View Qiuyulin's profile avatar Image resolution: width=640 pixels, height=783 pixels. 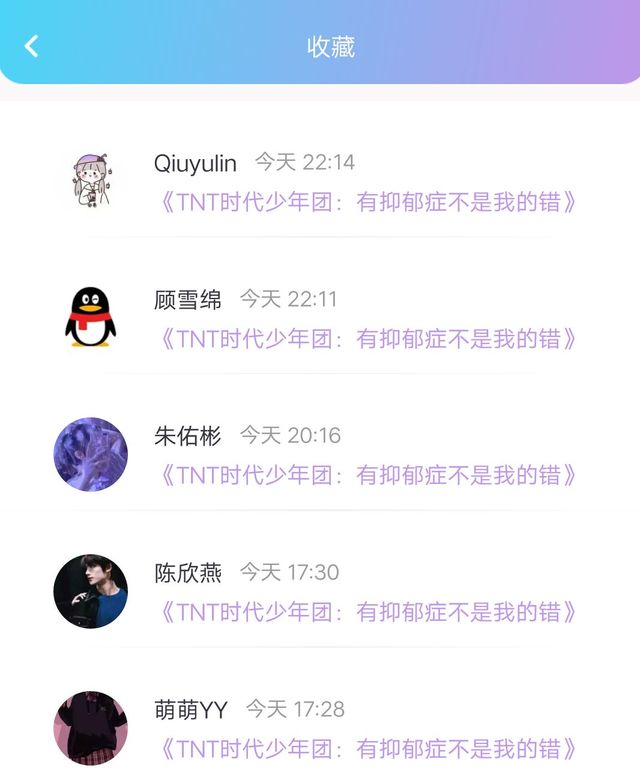pos(91,181)
